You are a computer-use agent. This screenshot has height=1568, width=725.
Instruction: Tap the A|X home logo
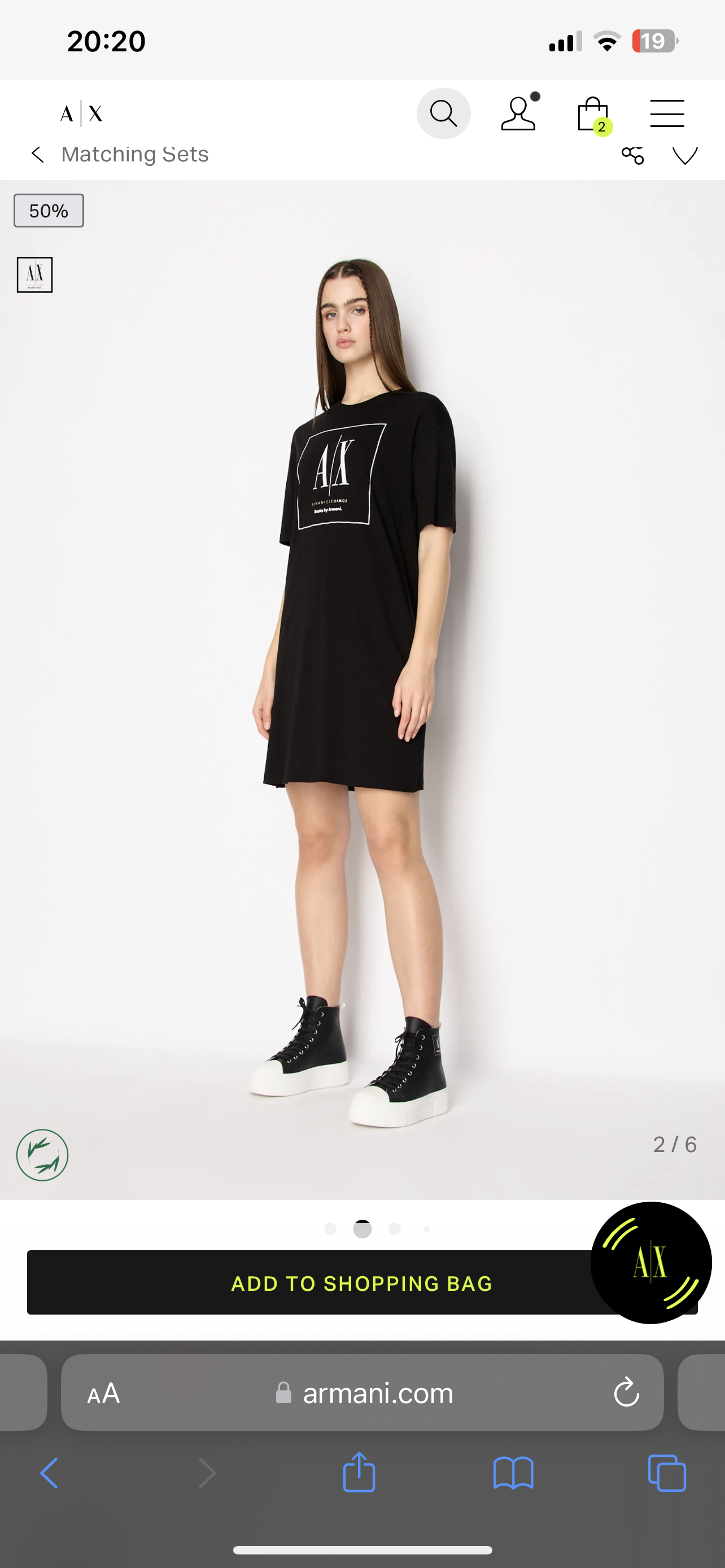[x=81, y=114]
